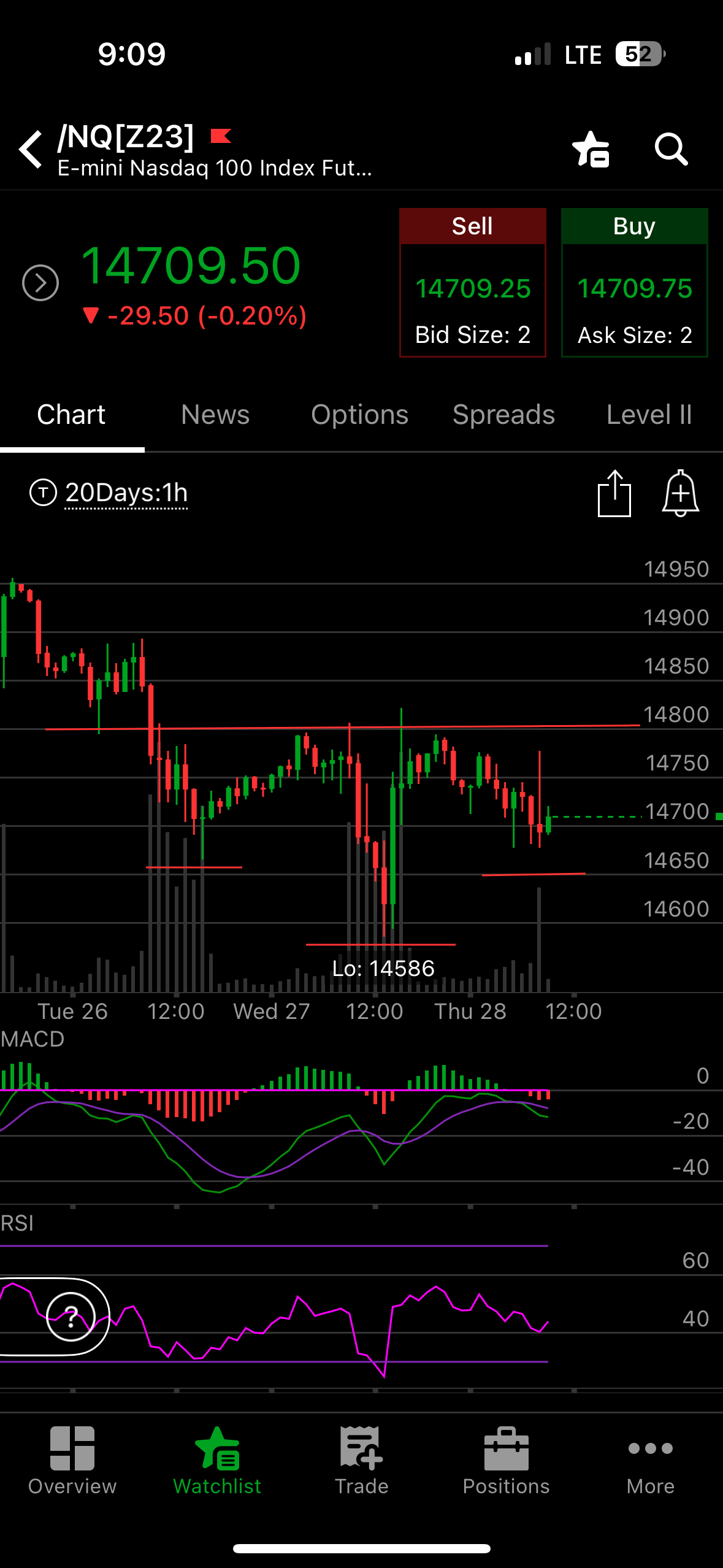
Task: View the Level II tab
Action: pos(649,415)
